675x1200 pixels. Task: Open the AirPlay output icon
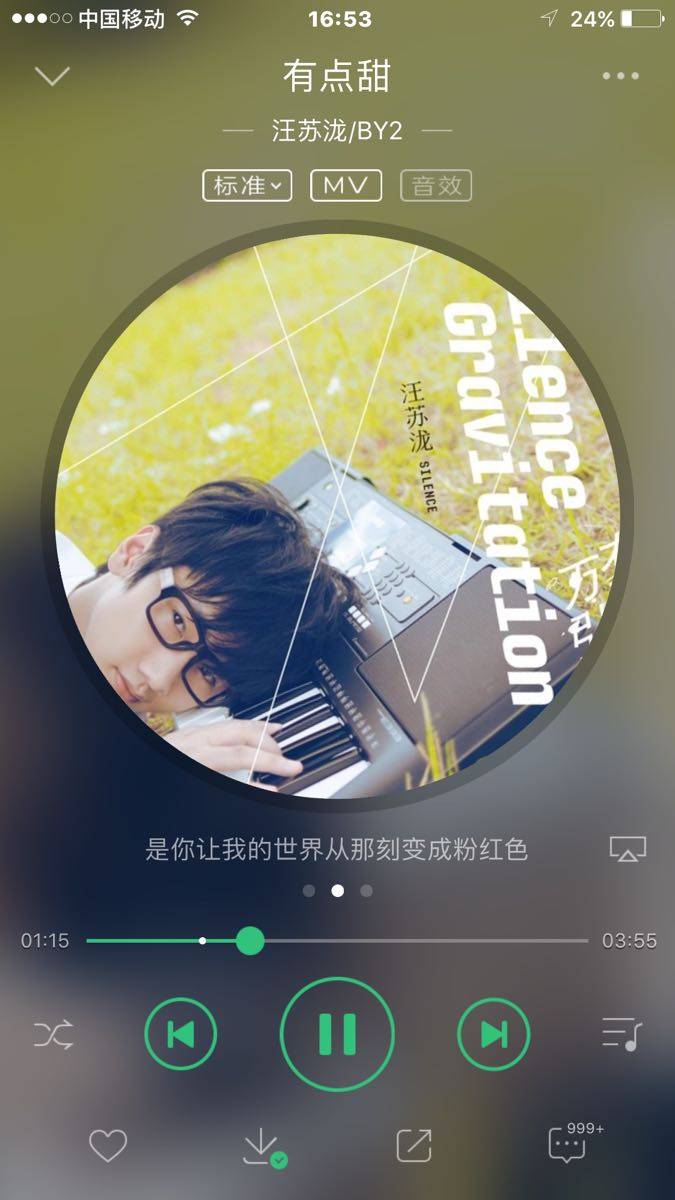628,850
